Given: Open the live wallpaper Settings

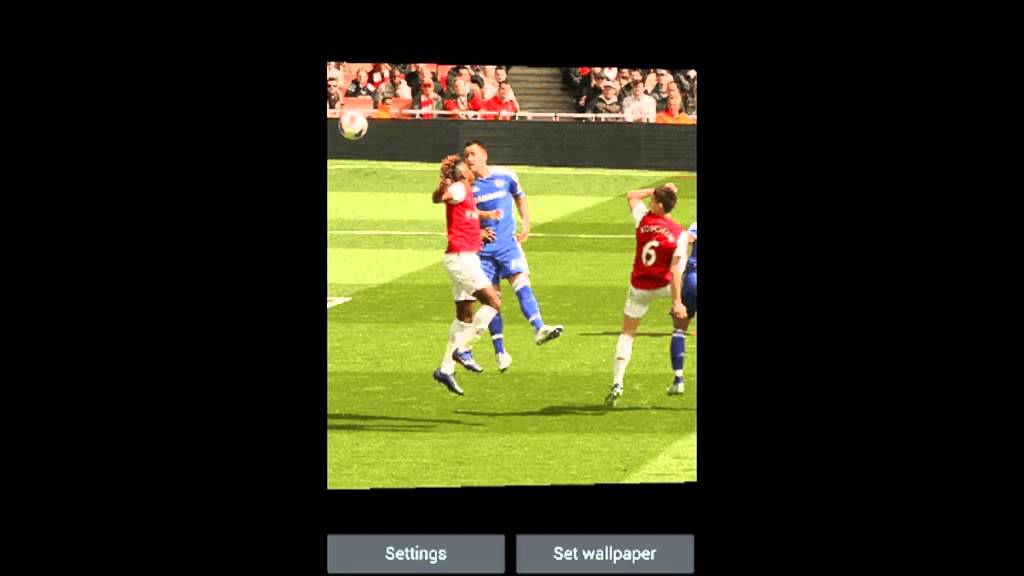Looking at the screenshot, I should pos(416,553).
